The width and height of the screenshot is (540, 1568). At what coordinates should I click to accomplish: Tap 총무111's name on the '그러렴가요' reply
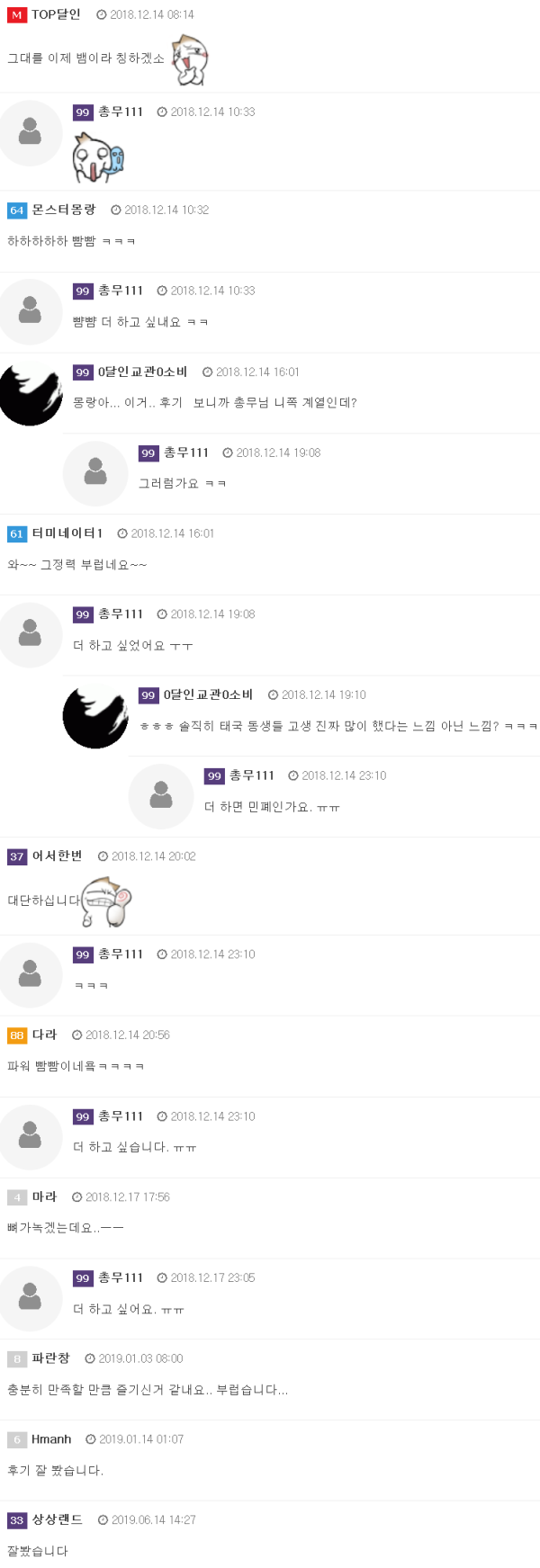(186, 453)
